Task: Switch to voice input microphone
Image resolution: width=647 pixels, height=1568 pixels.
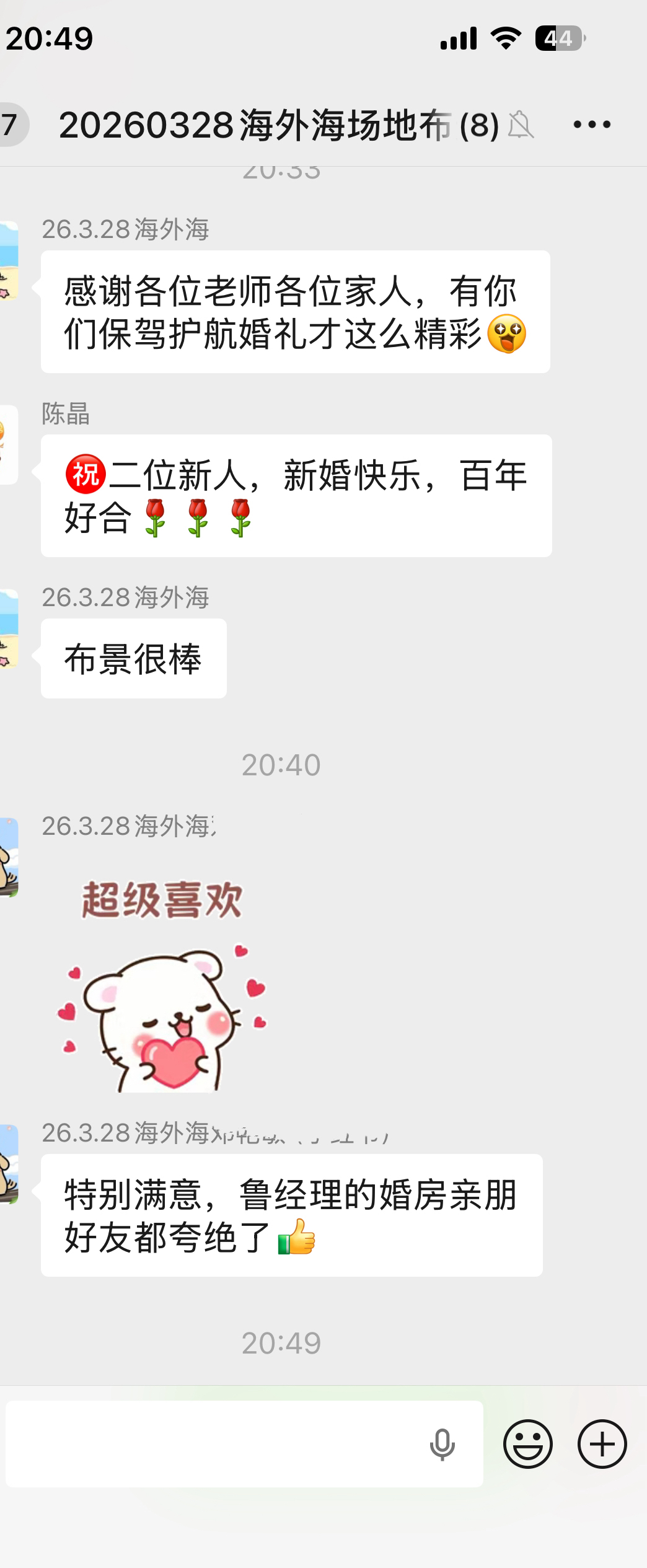Action: [442, 1443]
